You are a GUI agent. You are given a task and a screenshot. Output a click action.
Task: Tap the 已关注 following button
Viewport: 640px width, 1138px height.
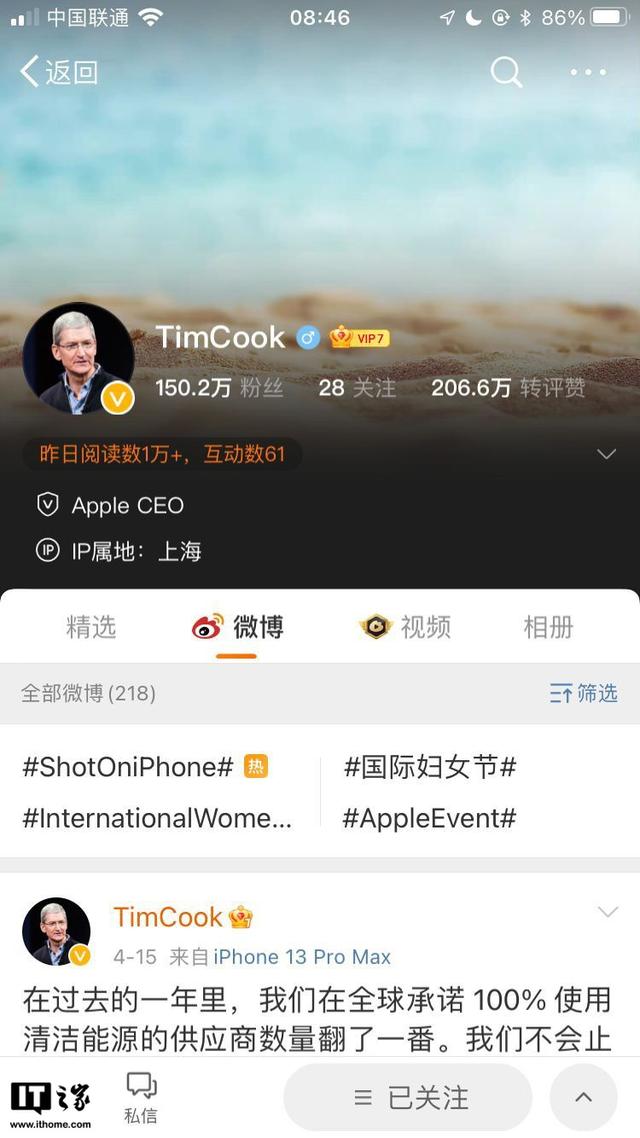coord(408,1097)
